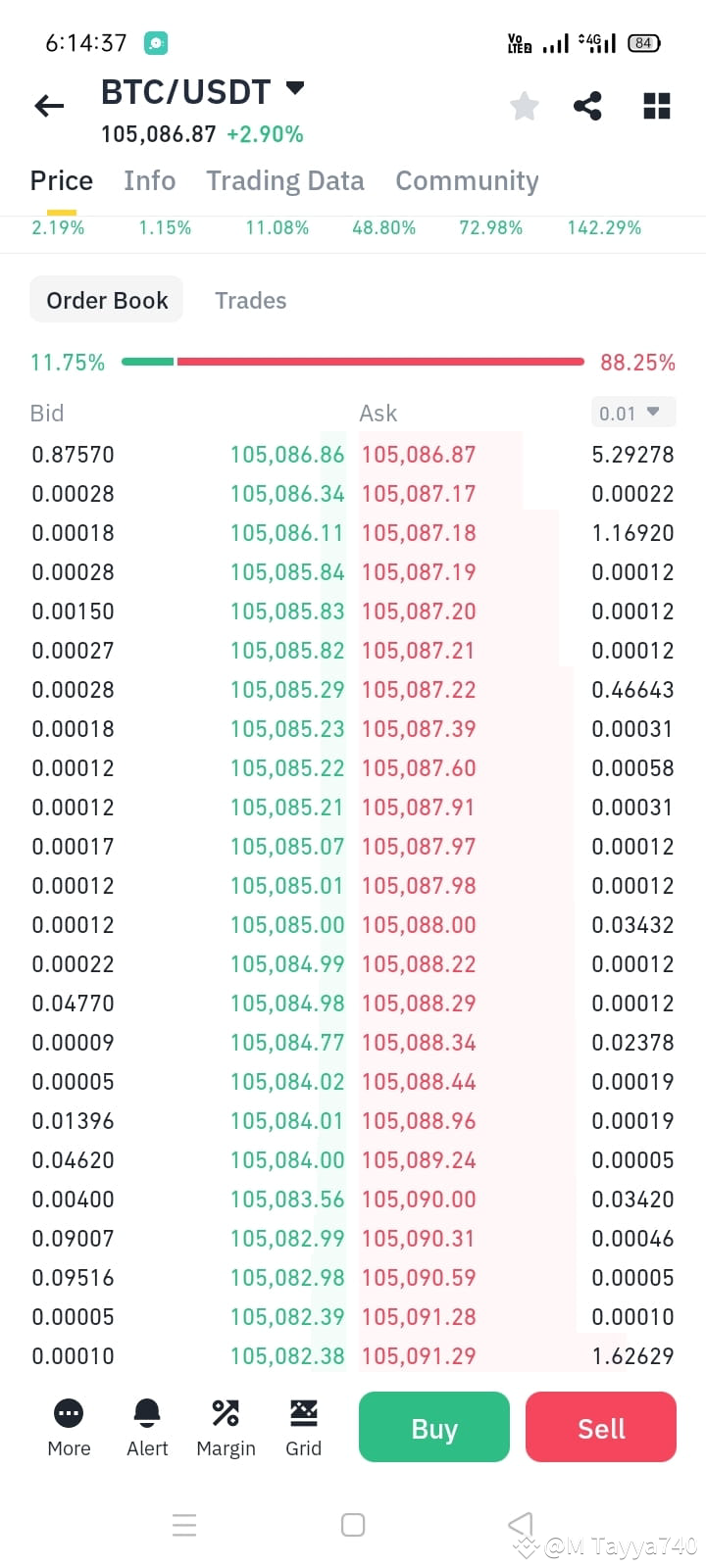Expand the Trading Data section
The image size is (706, 1568).
(285, 180)
